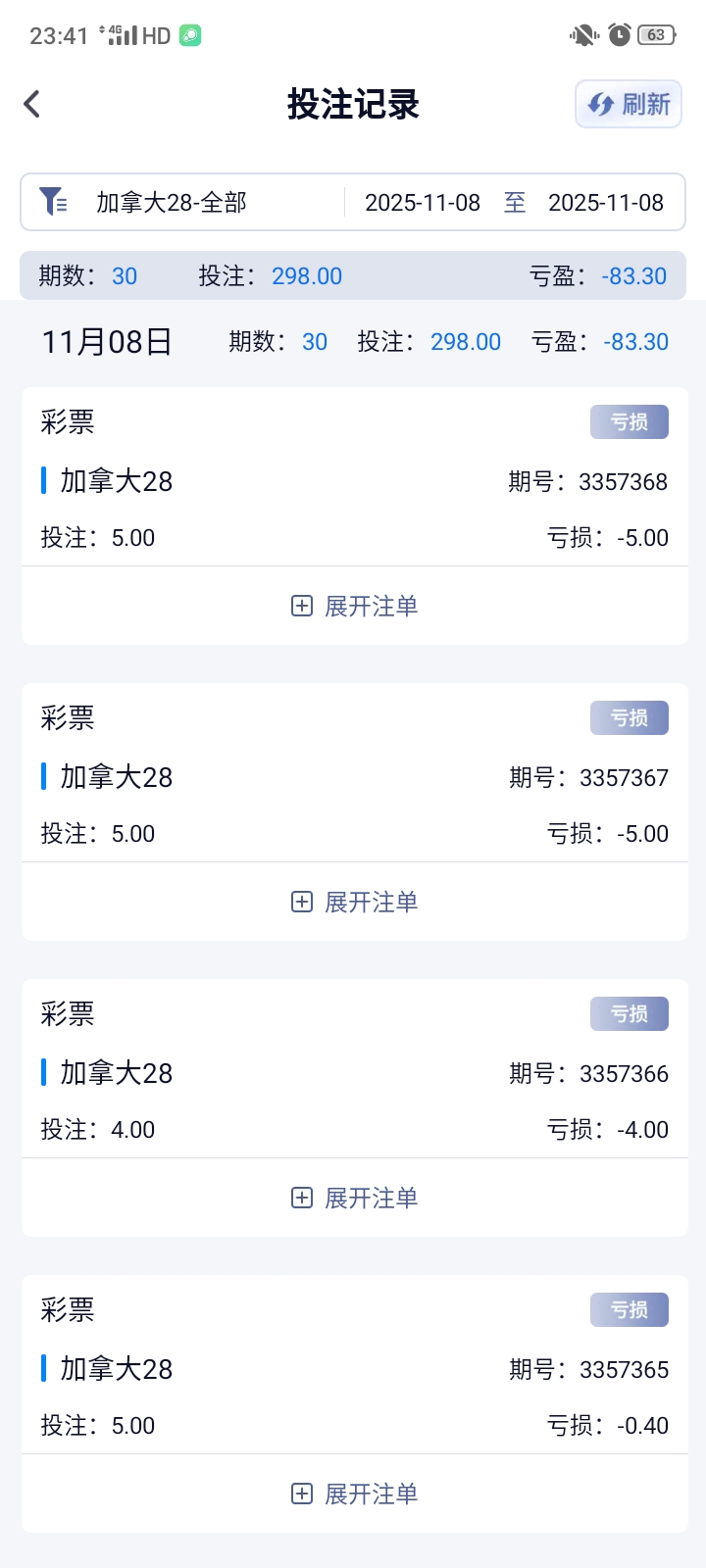This screenshot has height=1568, width=706.
Task: Change the start date 2025-11-08
Action: pos(423,203)
